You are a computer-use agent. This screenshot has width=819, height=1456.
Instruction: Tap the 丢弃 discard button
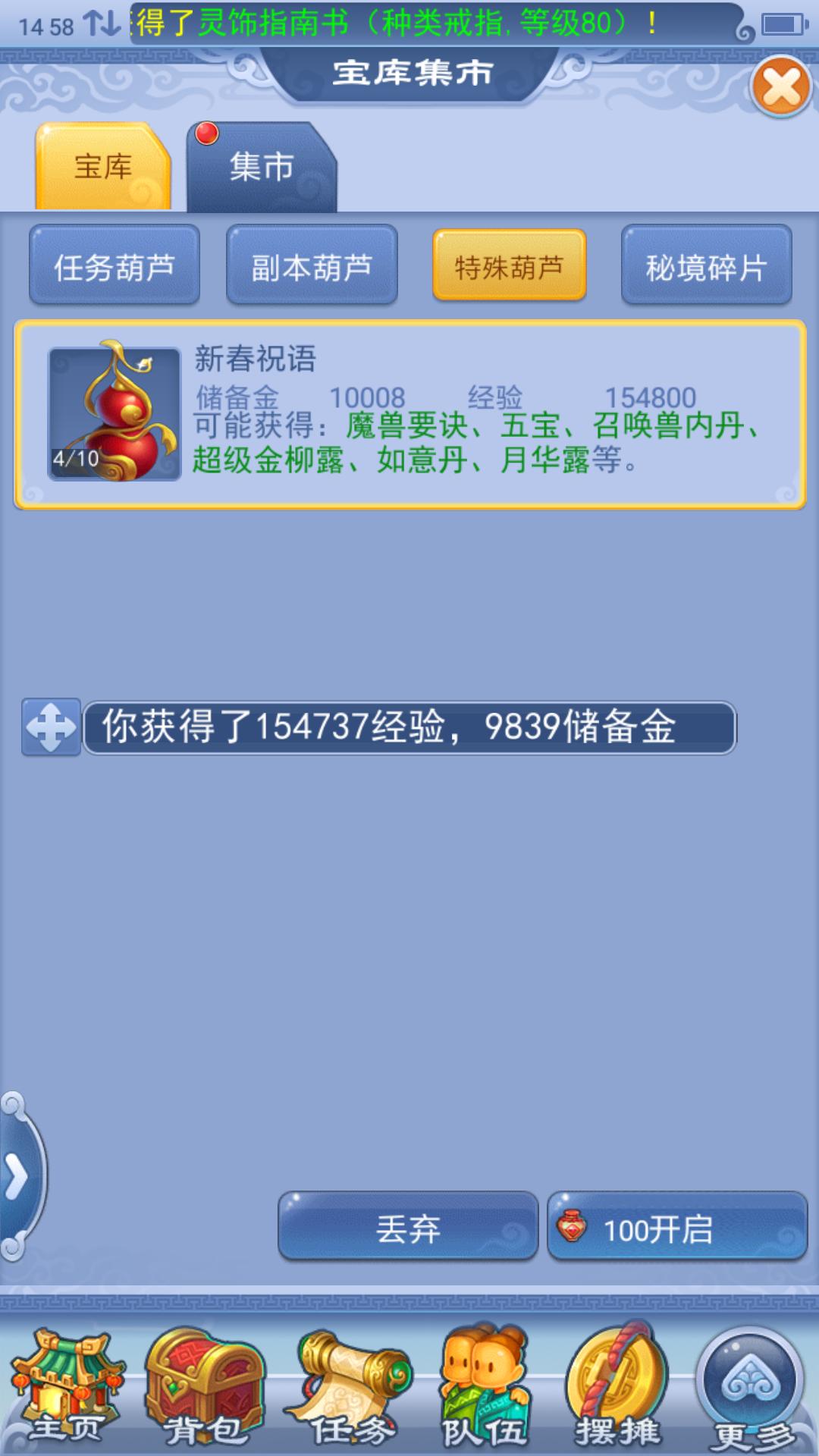pyautogui.click(x=408, y=1229)
